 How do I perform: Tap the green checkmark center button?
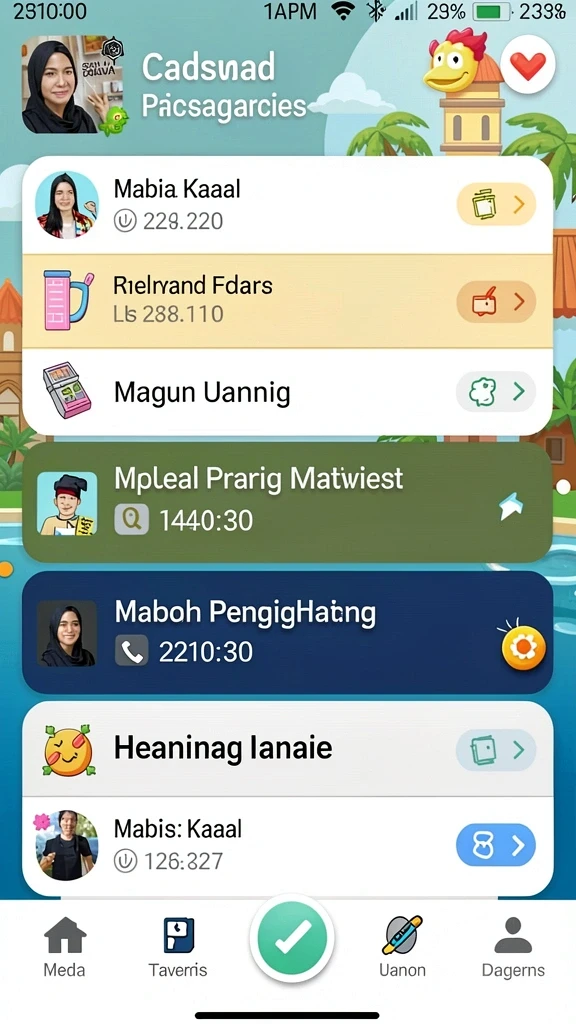point(292,938)
